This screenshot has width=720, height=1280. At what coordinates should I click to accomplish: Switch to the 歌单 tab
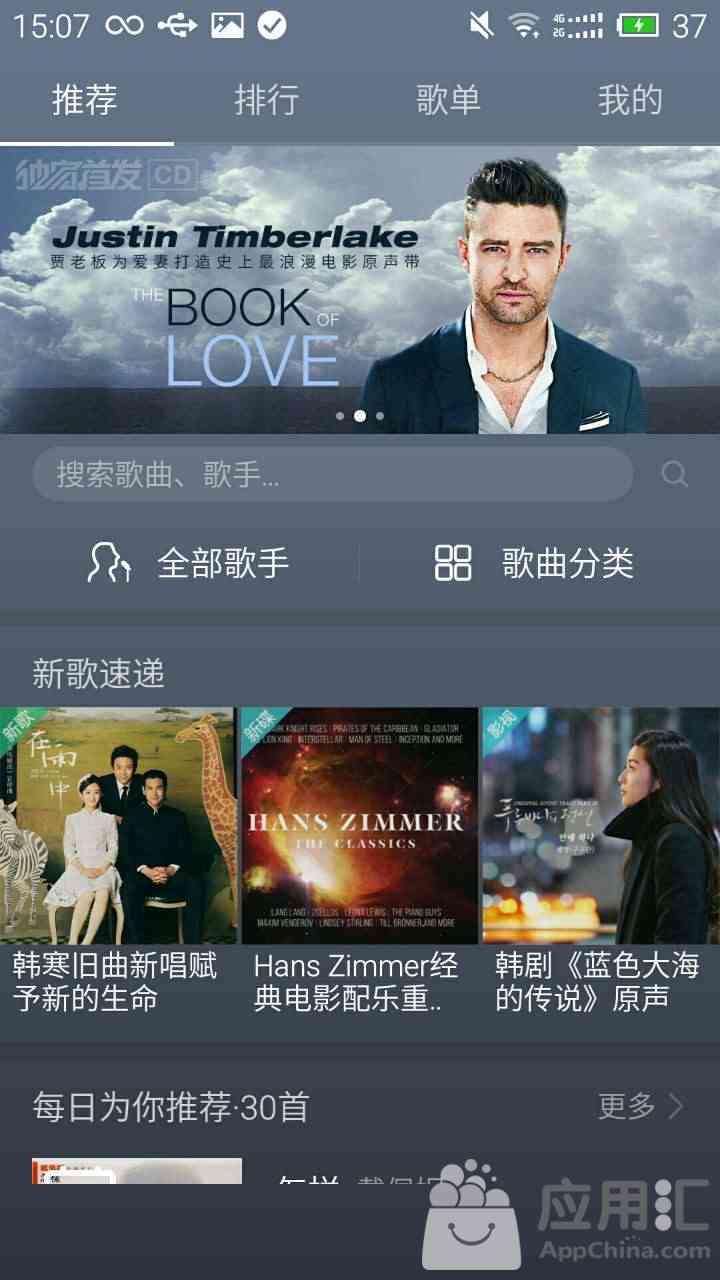[x=448, y=100]
